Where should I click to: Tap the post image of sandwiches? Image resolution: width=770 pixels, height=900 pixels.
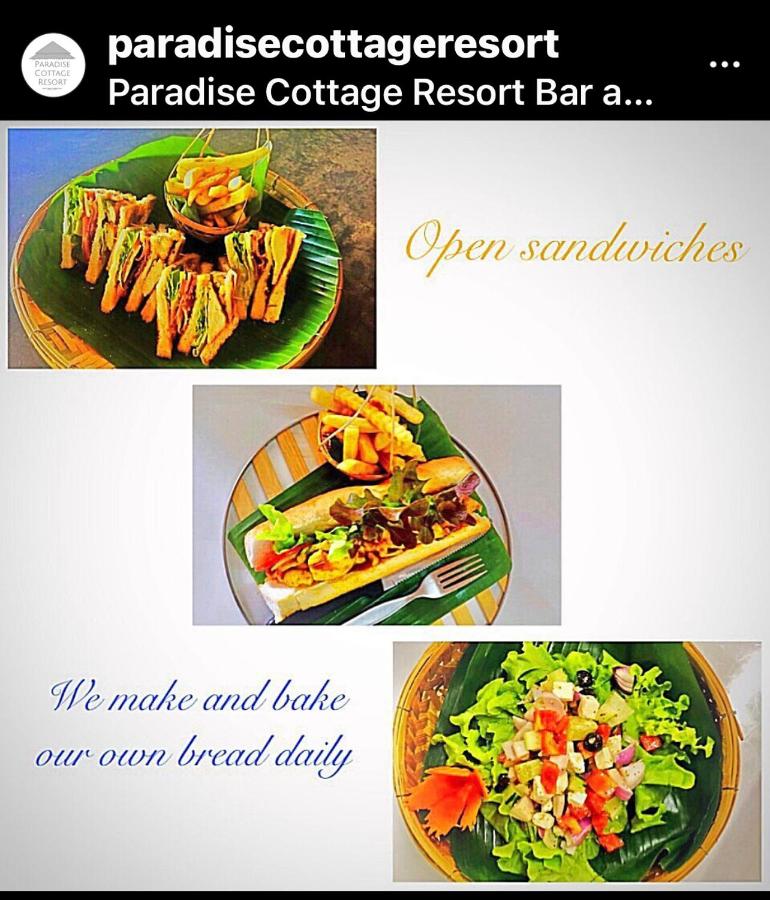385,505
